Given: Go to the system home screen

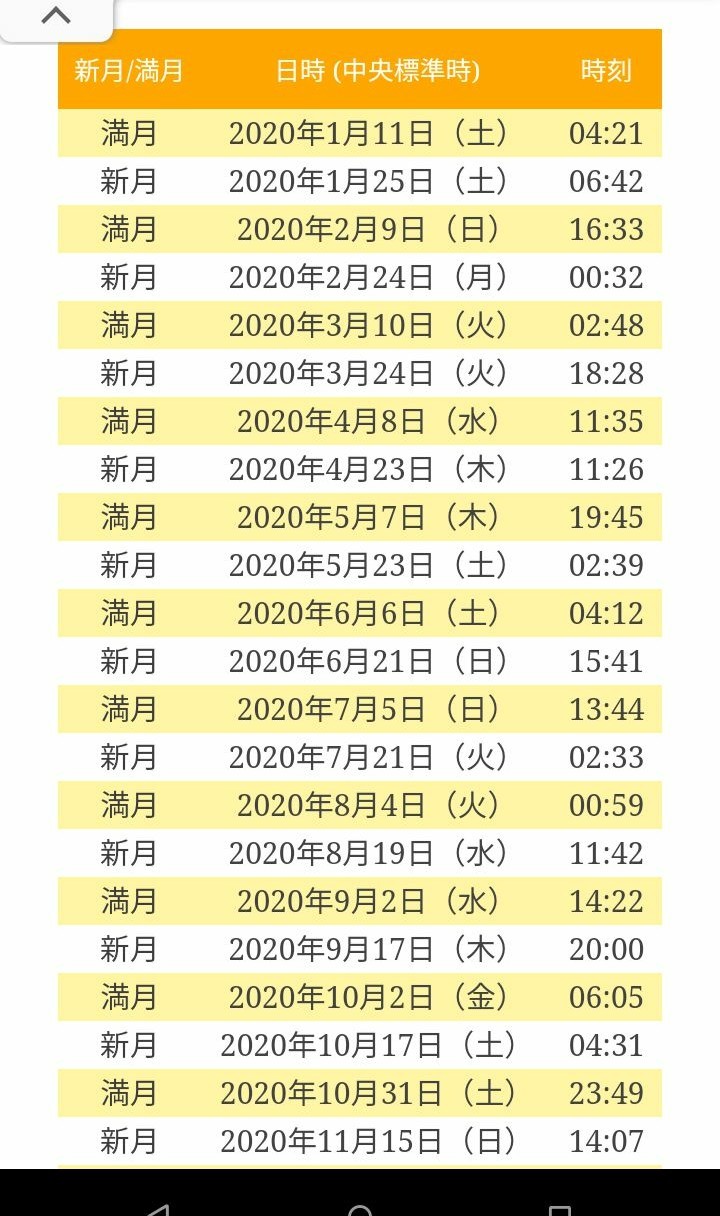Looking at the screenshot, I should click(360, 1209).
